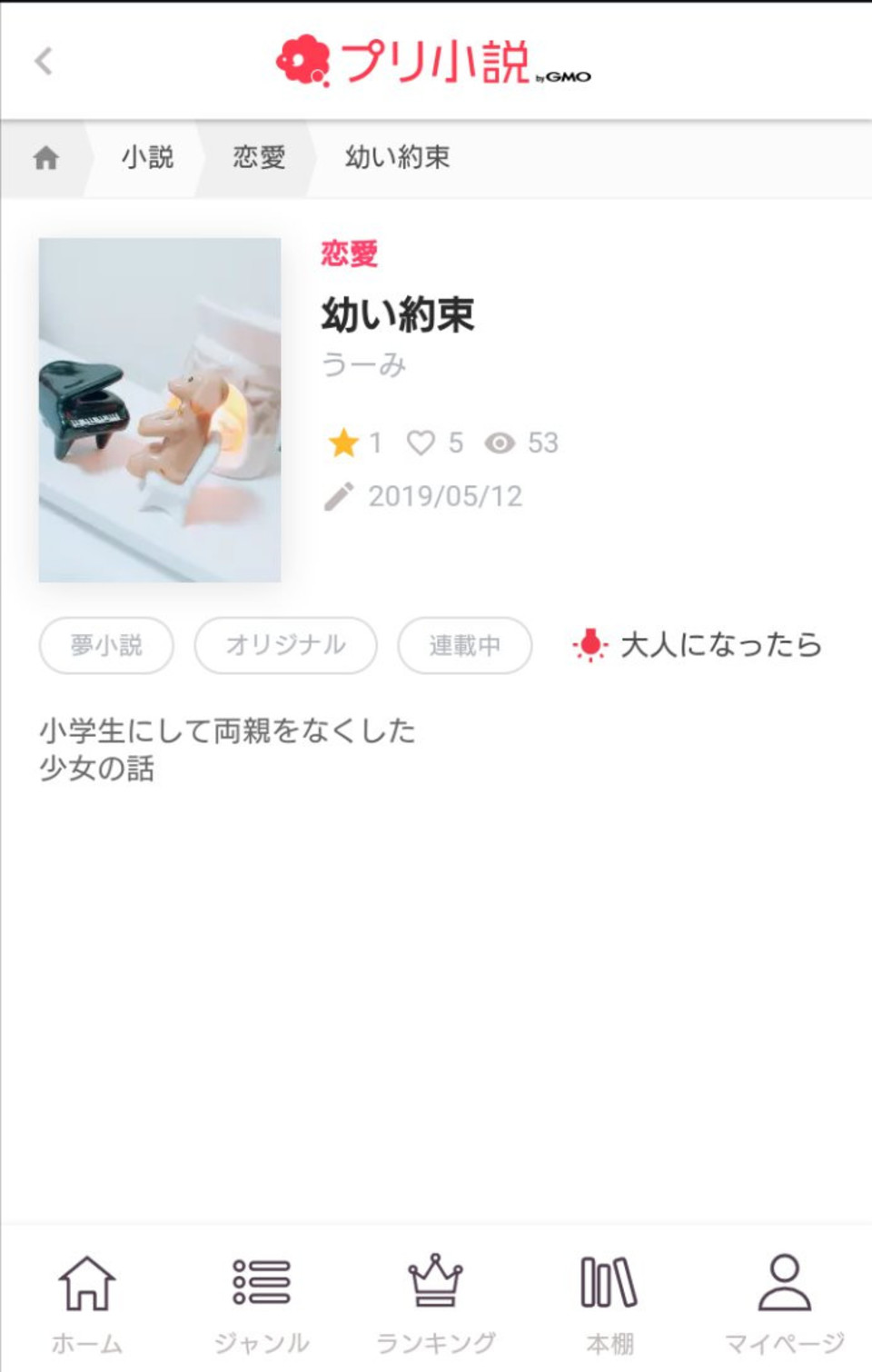Switch to the ホーム tab
This screenshot has height=1372, width=872.
pyautogui.click(x=87, y=1301)
